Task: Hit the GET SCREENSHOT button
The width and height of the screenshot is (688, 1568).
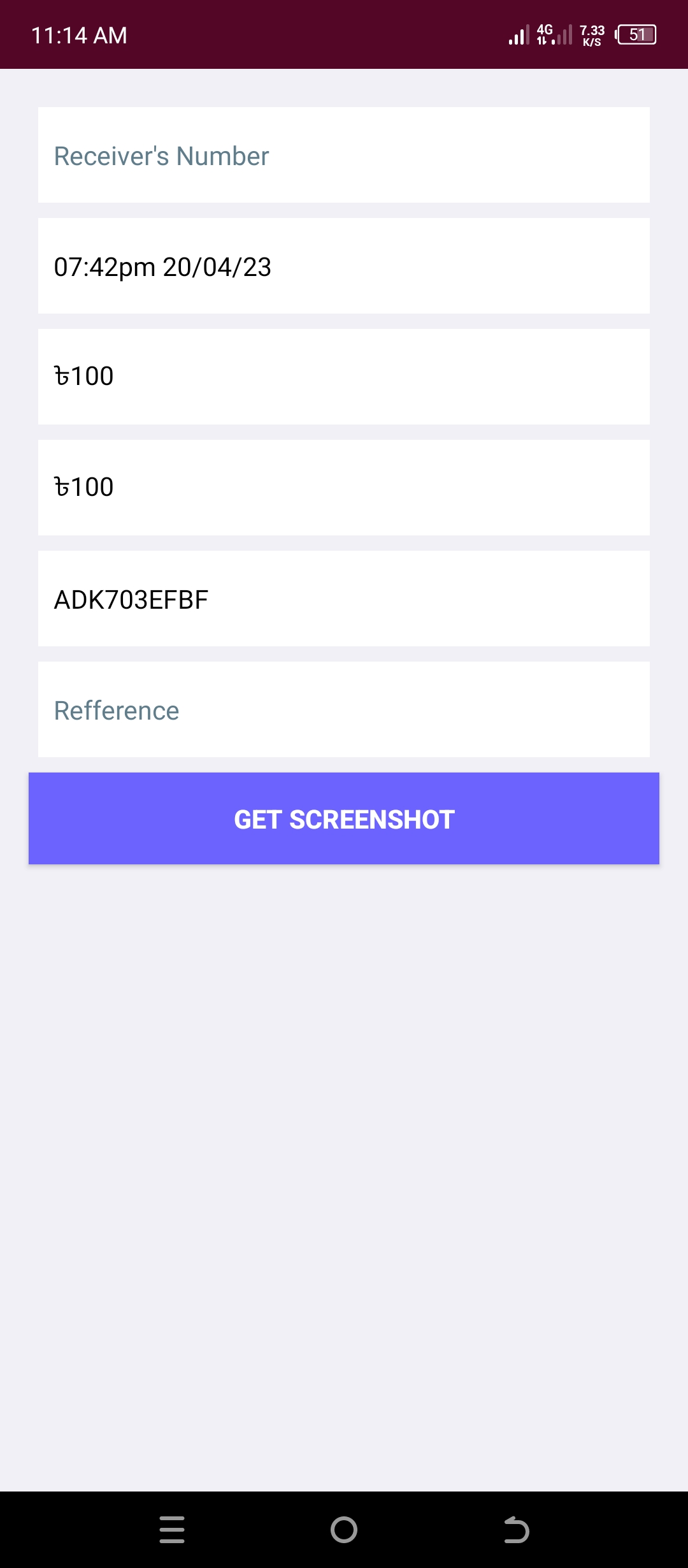Action: [344, 818]
